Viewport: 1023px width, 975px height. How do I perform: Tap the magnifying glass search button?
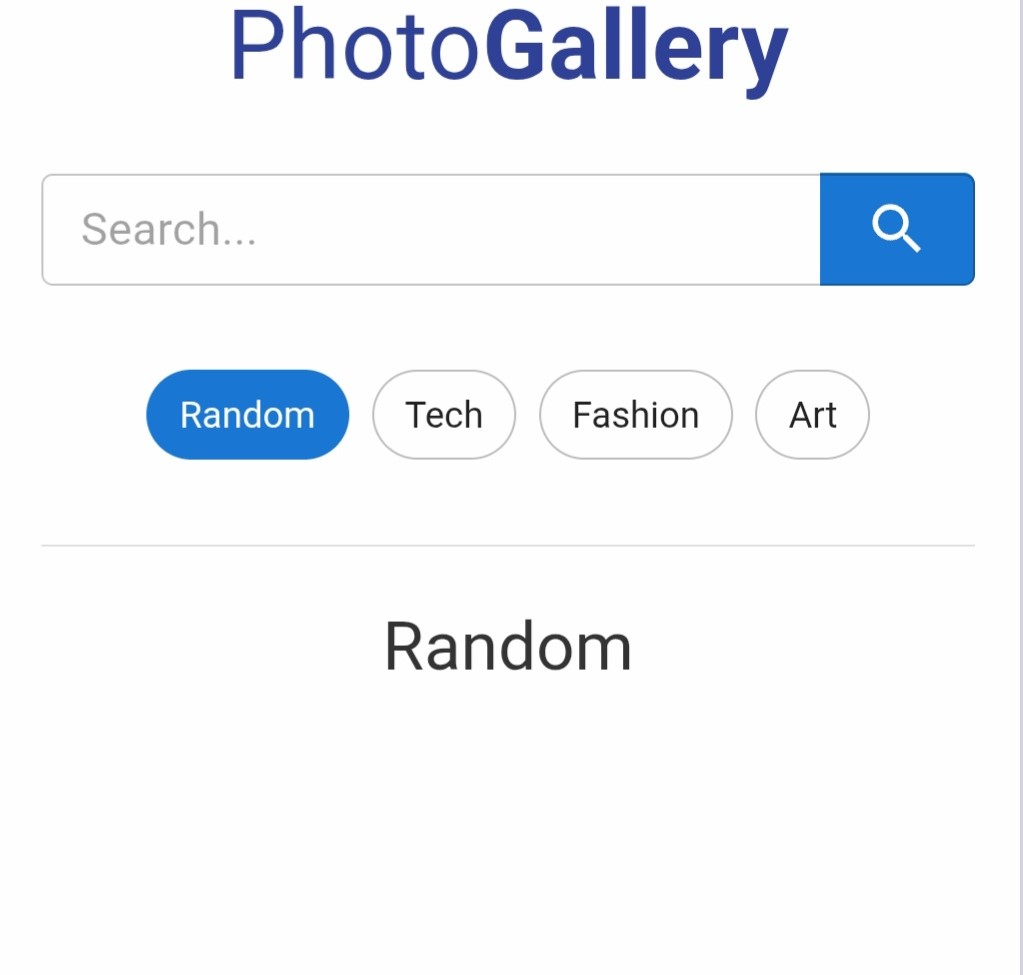pyautogui.click(x=896, y=230)
